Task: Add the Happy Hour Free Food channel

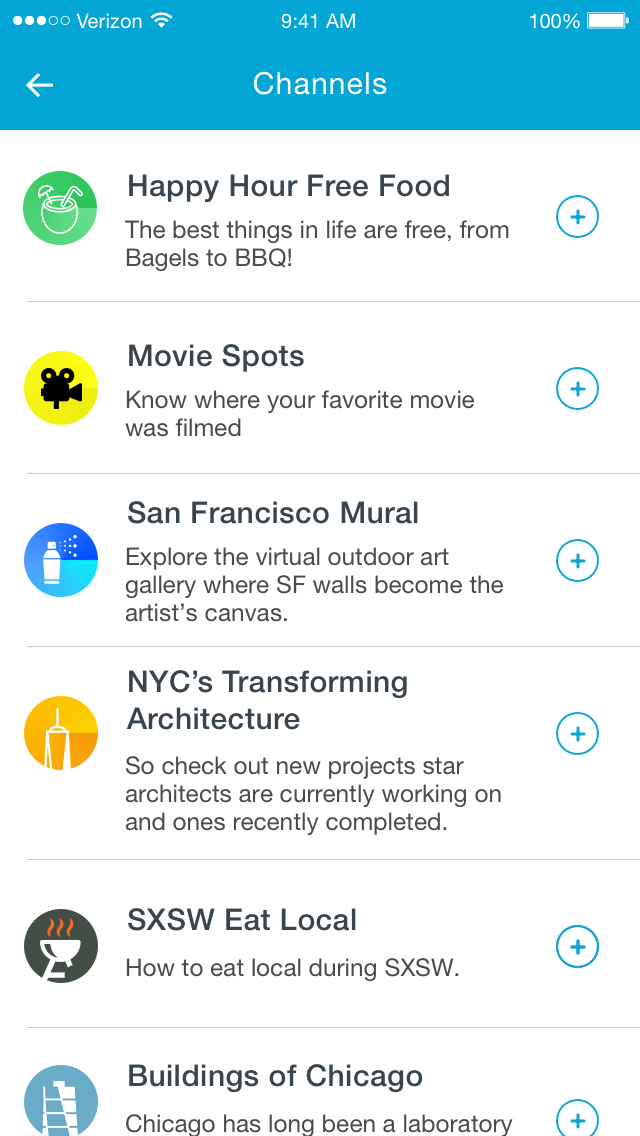Action: click(x=577, y=217)
